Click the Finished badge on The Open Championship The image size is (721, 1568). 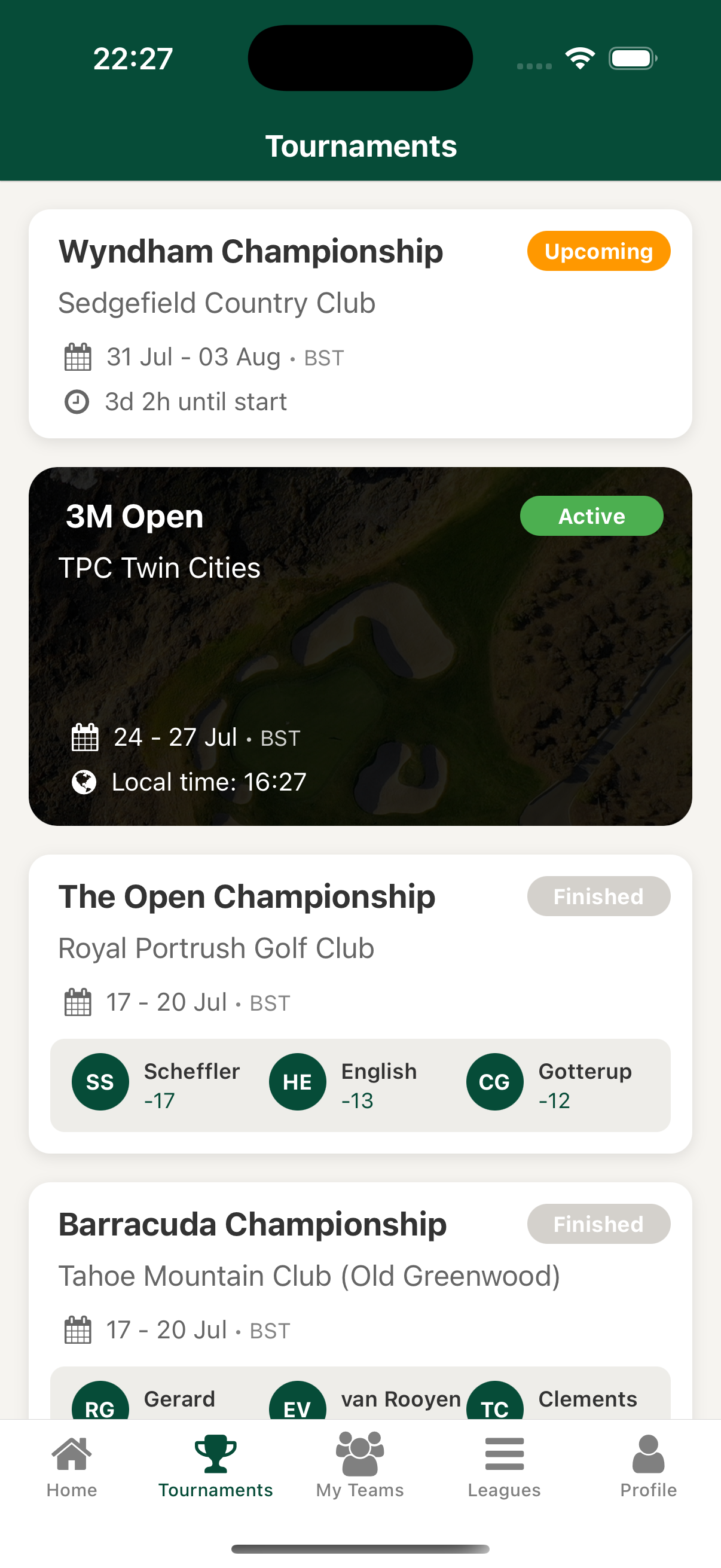[x=598, y=895]
